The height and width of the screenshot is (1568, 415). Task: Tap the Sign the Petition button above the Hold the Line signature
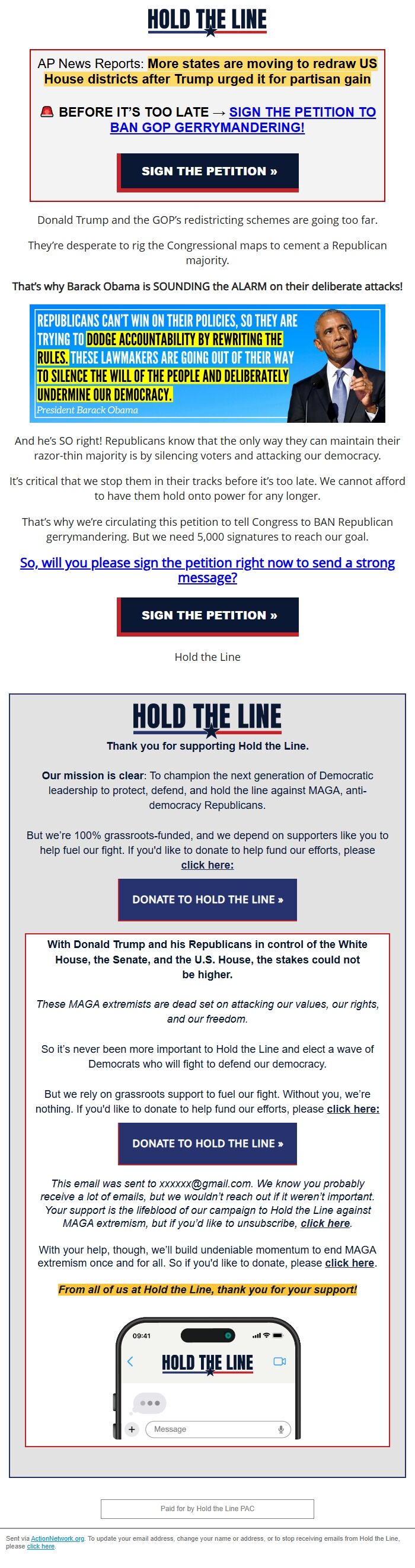pyautogui.click(x=208, y=615)
